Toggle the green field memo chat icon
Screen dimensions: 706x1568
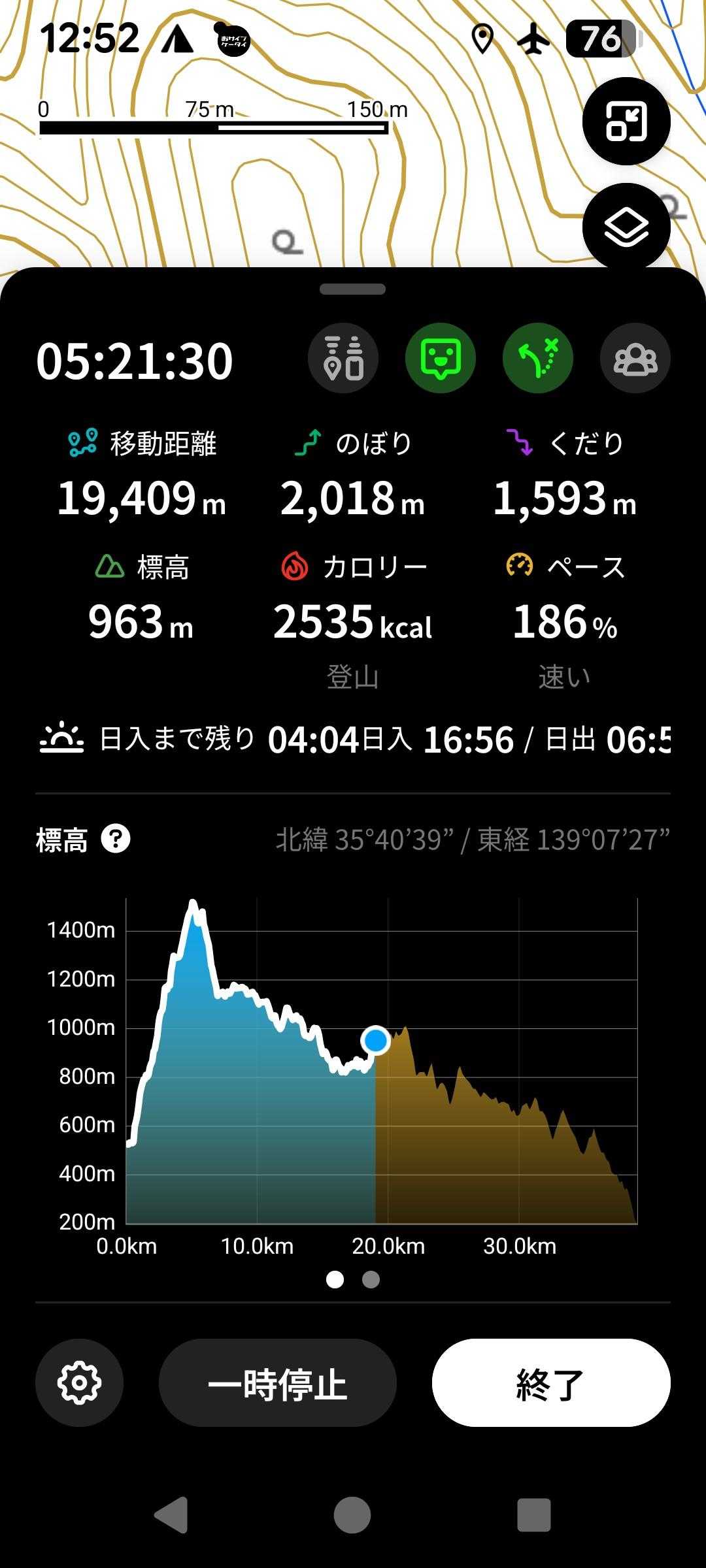tap(441, 359)
